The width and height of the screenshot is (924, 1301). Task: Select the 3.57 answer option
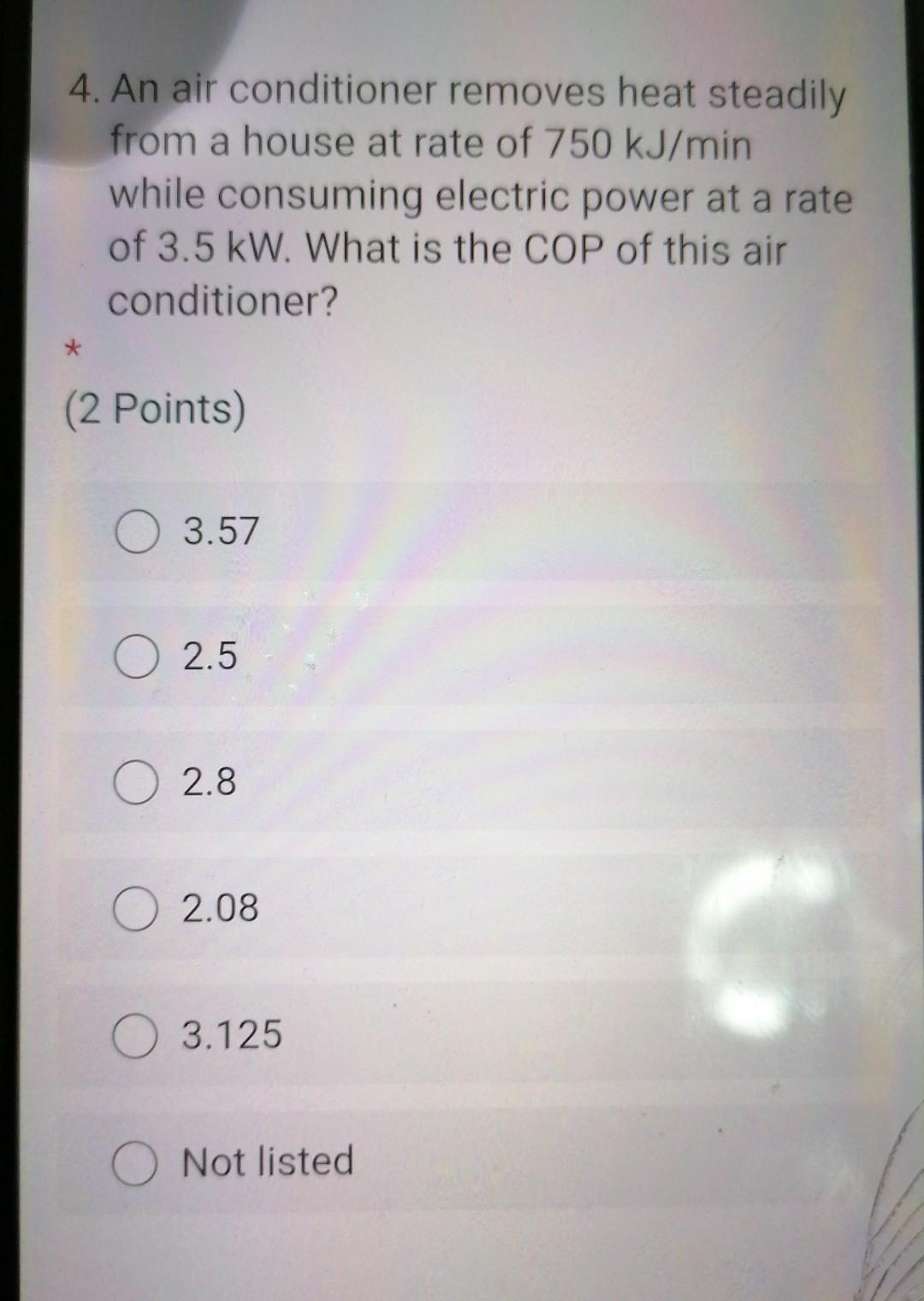pos(137,532)
